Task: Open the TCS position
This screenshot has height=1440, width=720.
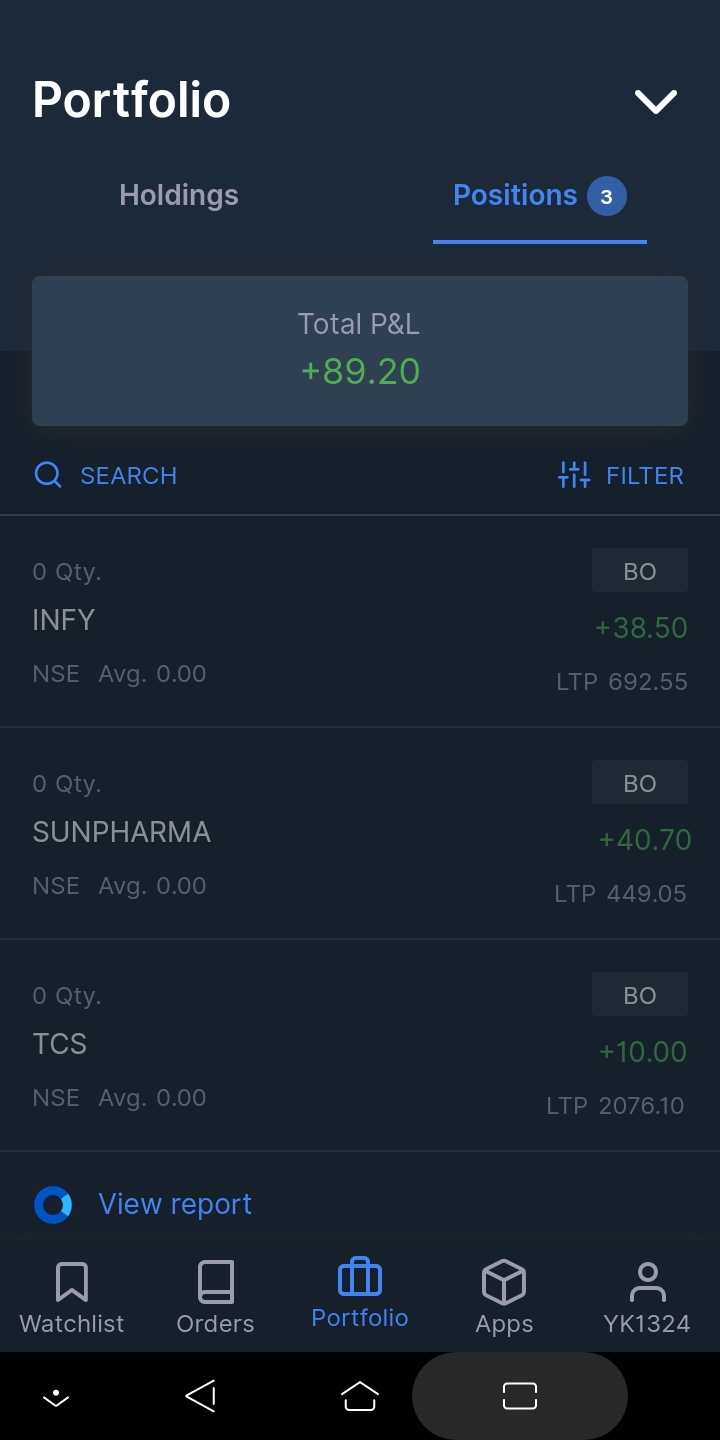Action: point(360,1046)
